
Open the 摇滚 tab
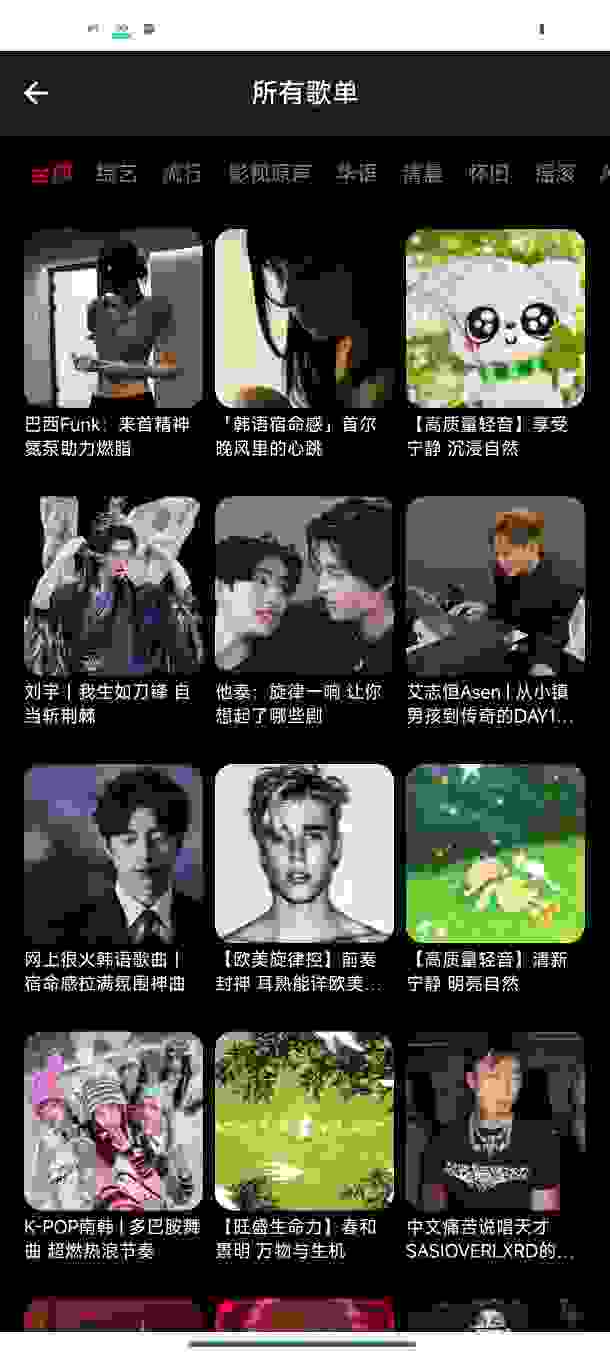555,174
